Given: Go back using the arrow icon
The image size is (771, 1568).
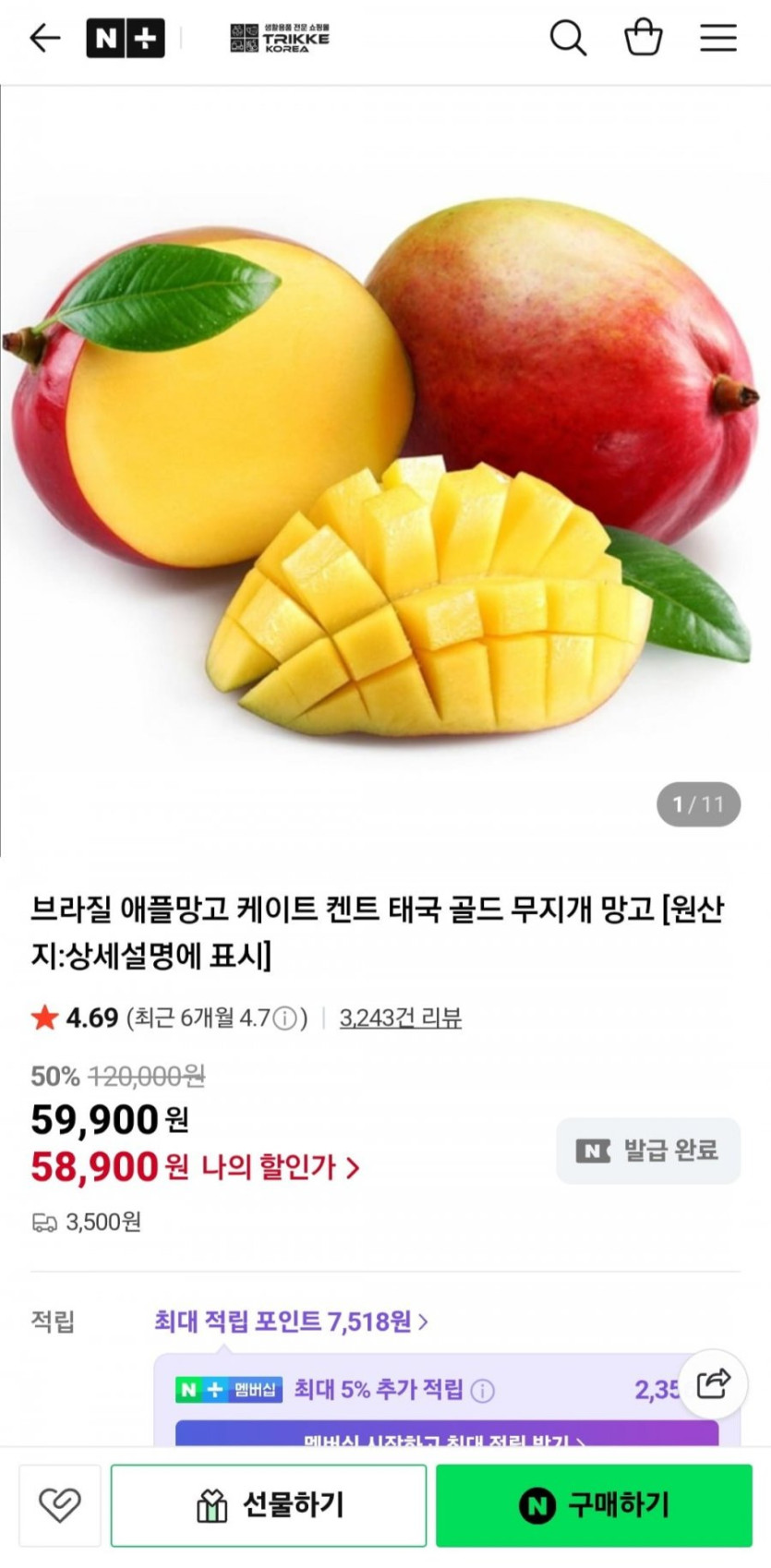Looking at the screenshot, I should click(44, 39).
